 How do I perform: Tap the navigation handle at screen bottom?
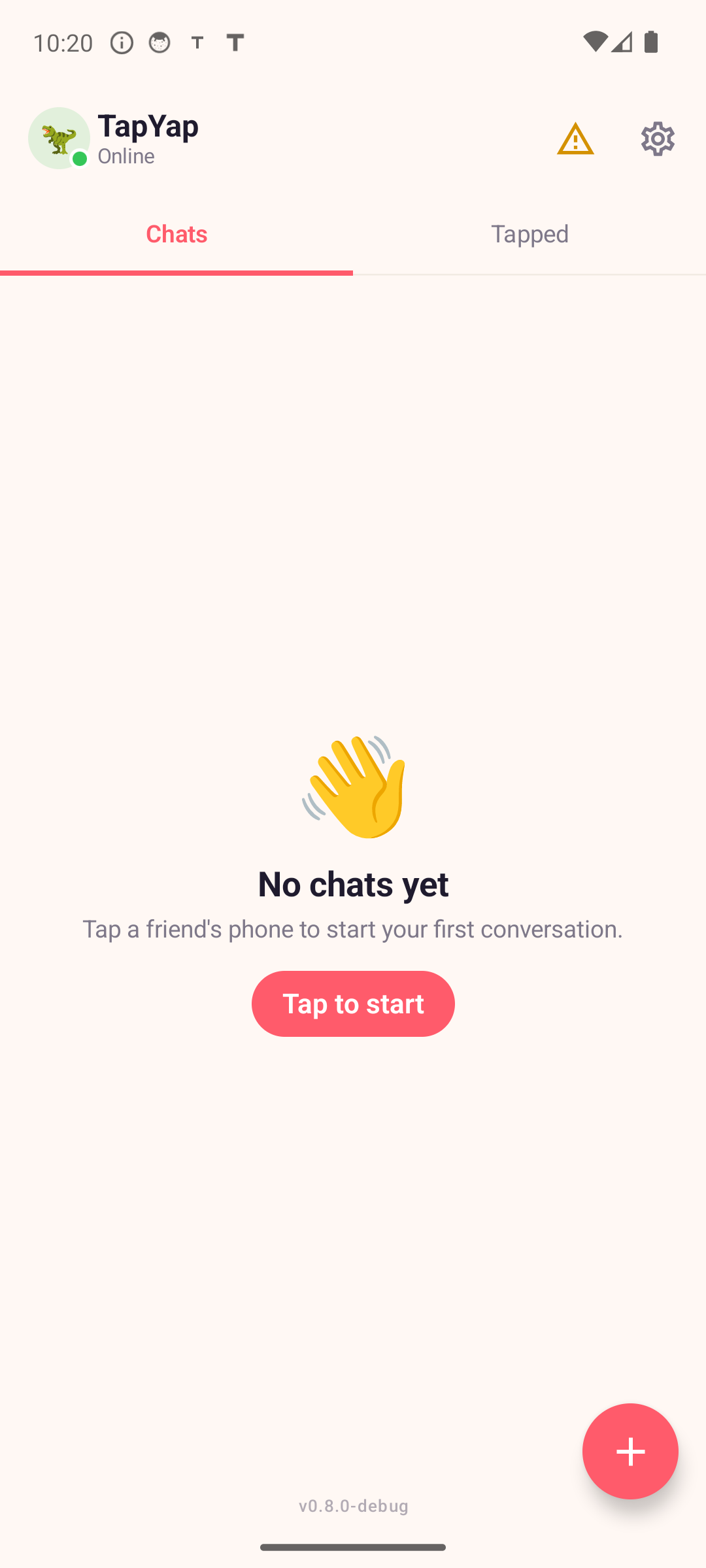click(353, 1546)
